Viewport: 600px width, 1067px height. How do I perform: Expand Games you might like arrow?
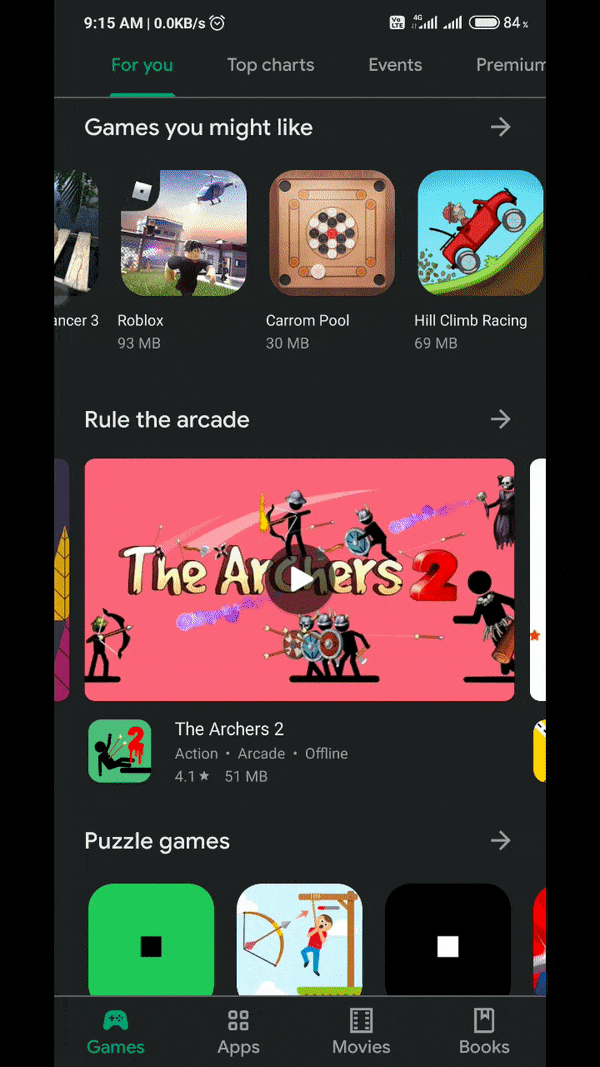tap(500, 127)
